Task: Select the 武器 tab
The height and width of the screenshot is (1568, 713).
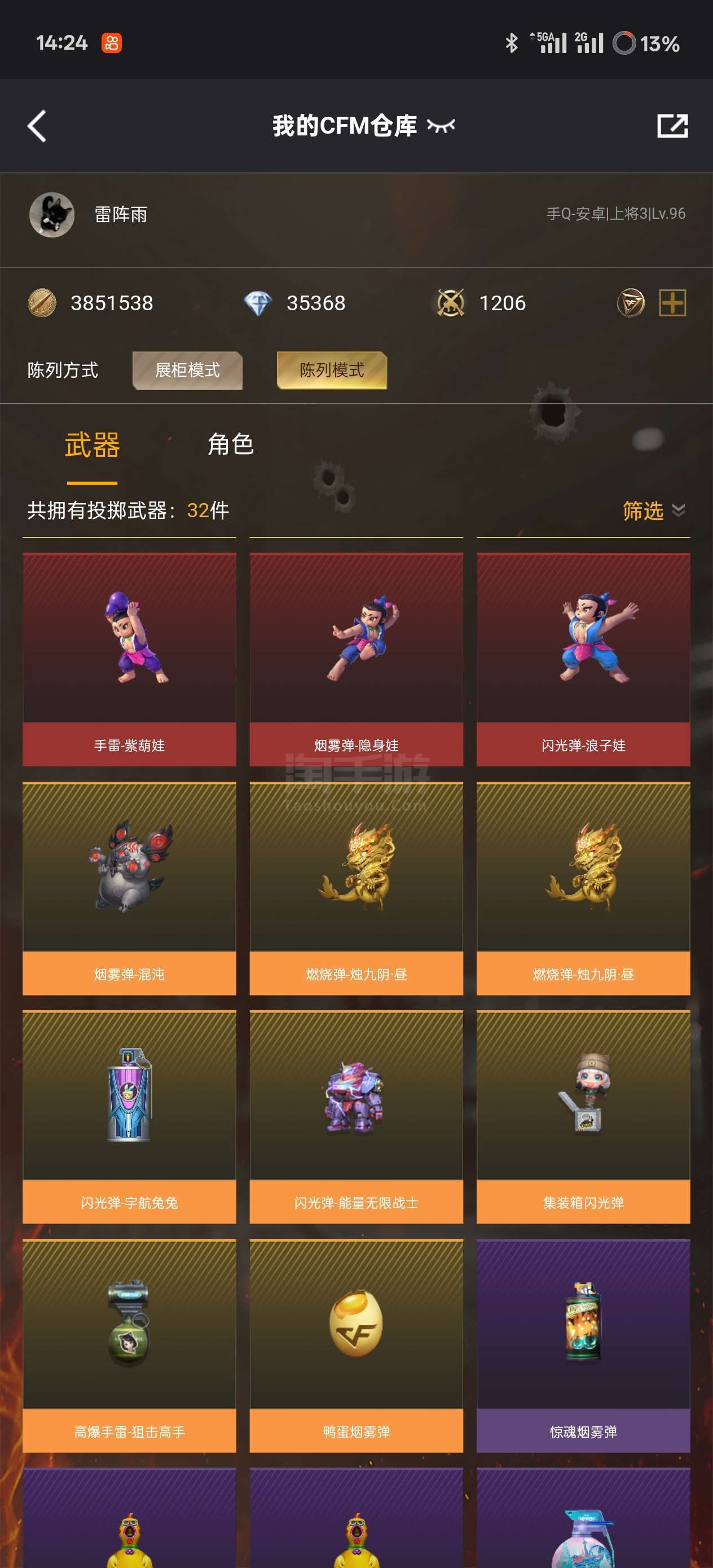Action: click(92, 444)
